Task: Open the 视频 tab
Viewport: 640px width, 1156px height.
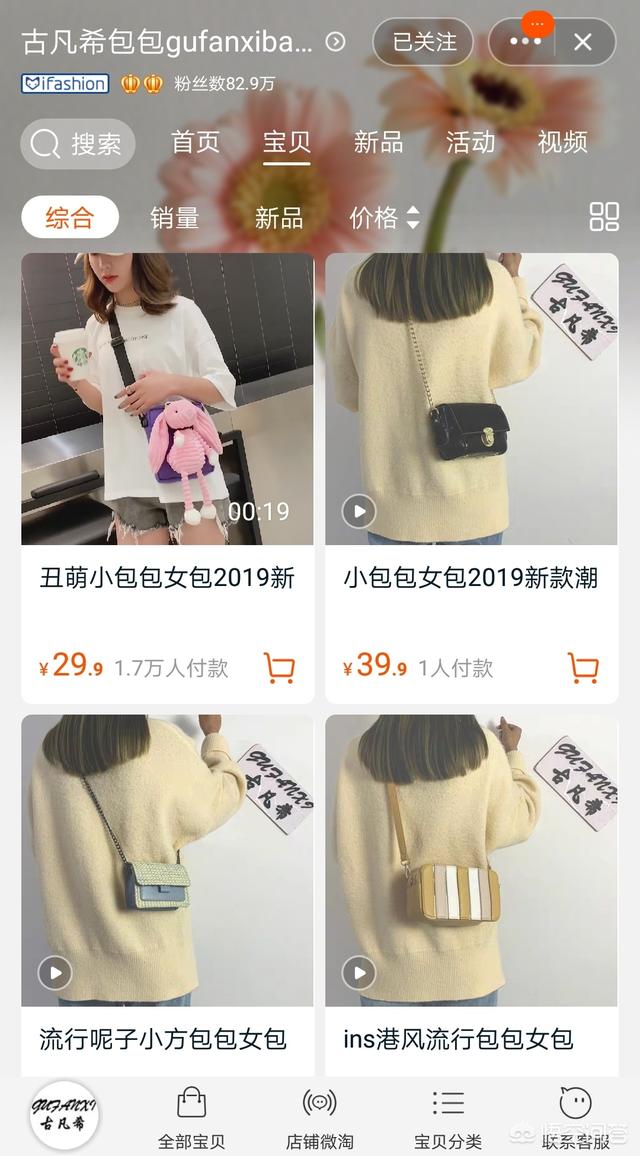Action: (562, 143)
